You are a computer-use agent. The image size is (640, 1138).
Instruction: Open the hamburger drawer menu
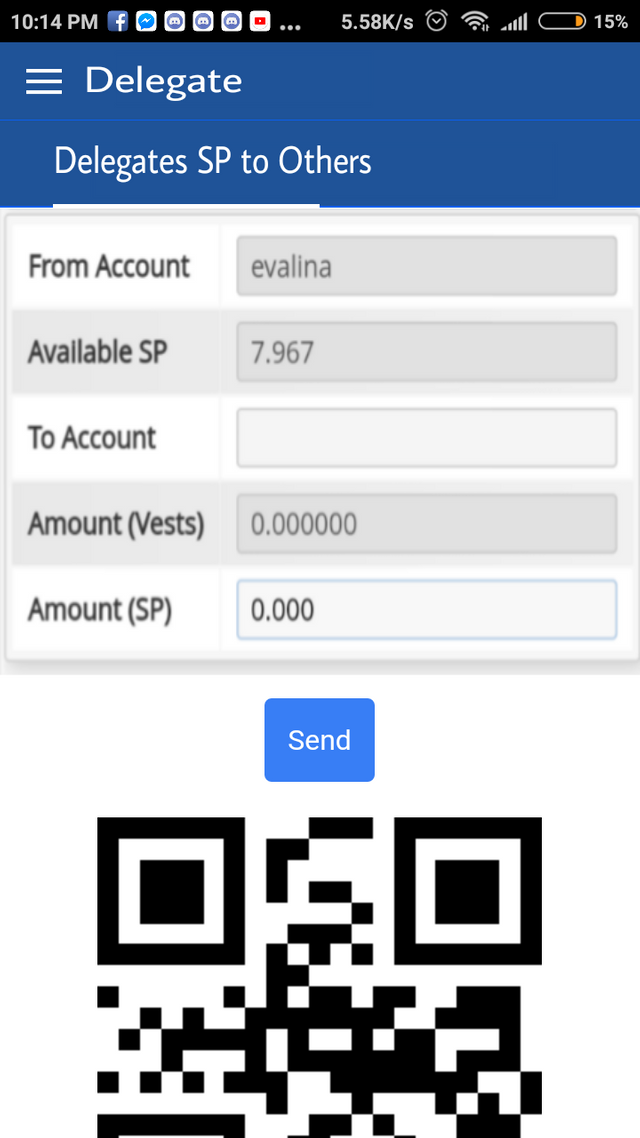[x=44, y=81]
